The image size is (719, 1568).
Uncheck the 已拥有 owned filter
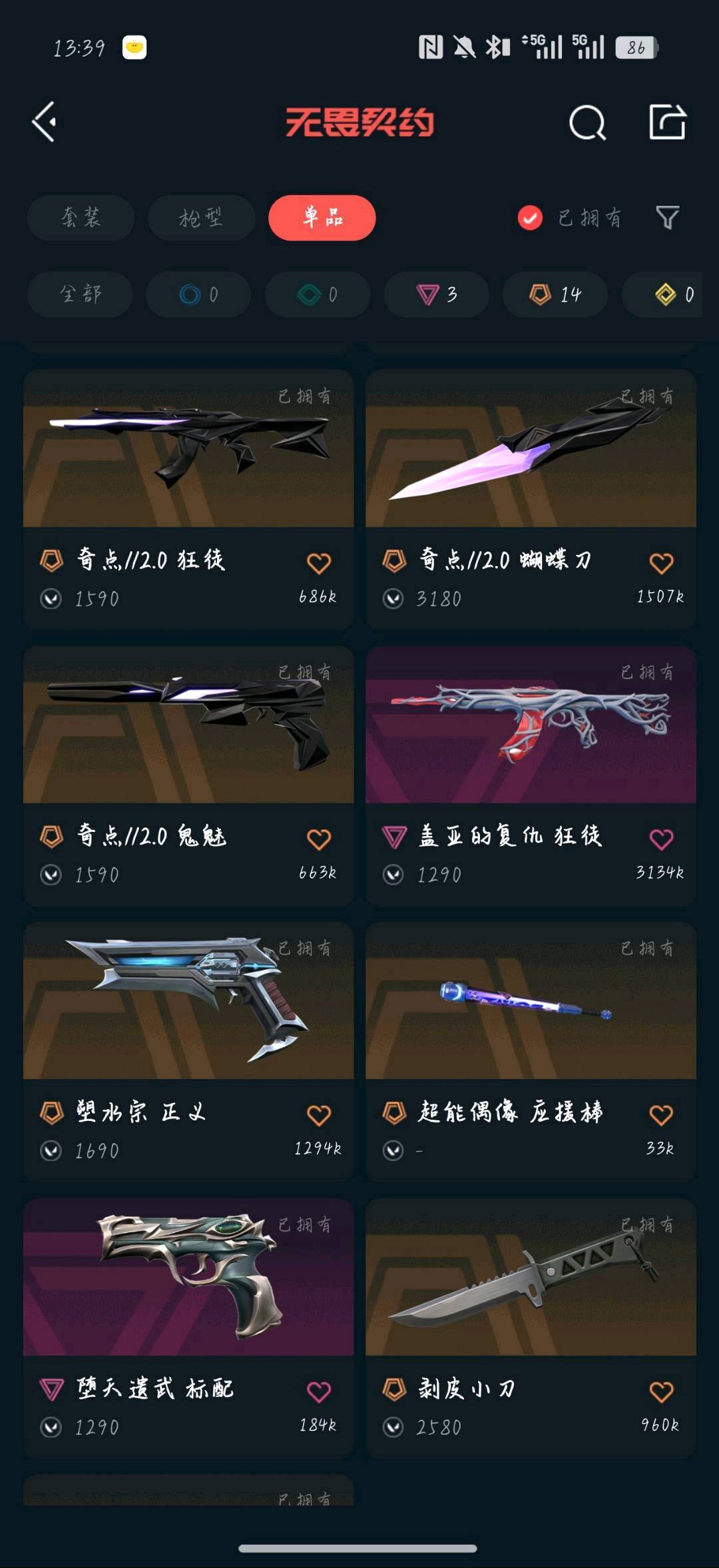pos(569,218)
